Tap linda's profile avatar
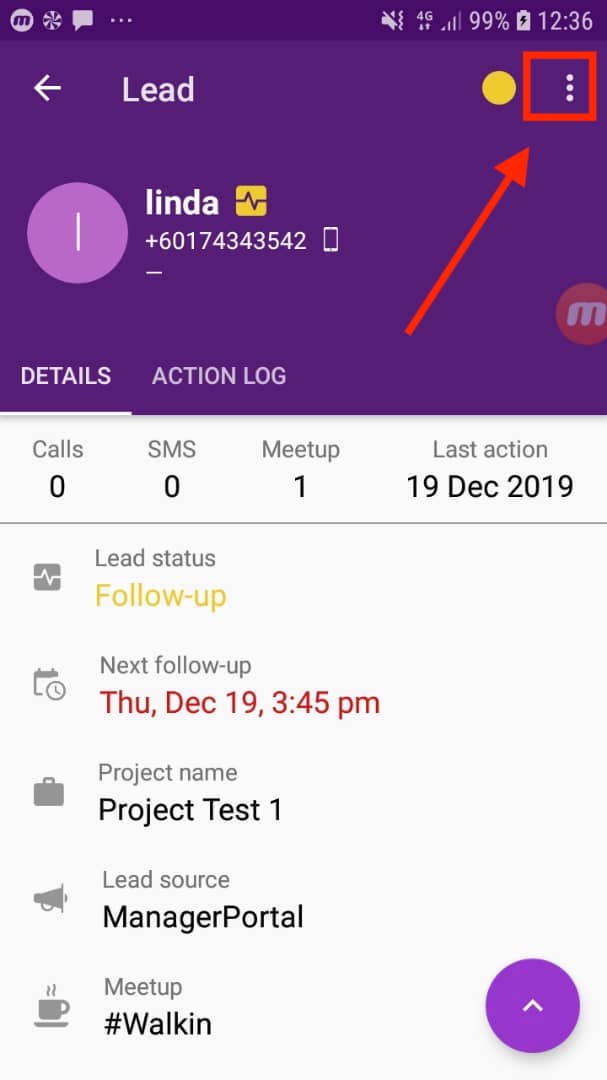The height and width of the screenshot is (1080, 607). (x=77, y=232)
